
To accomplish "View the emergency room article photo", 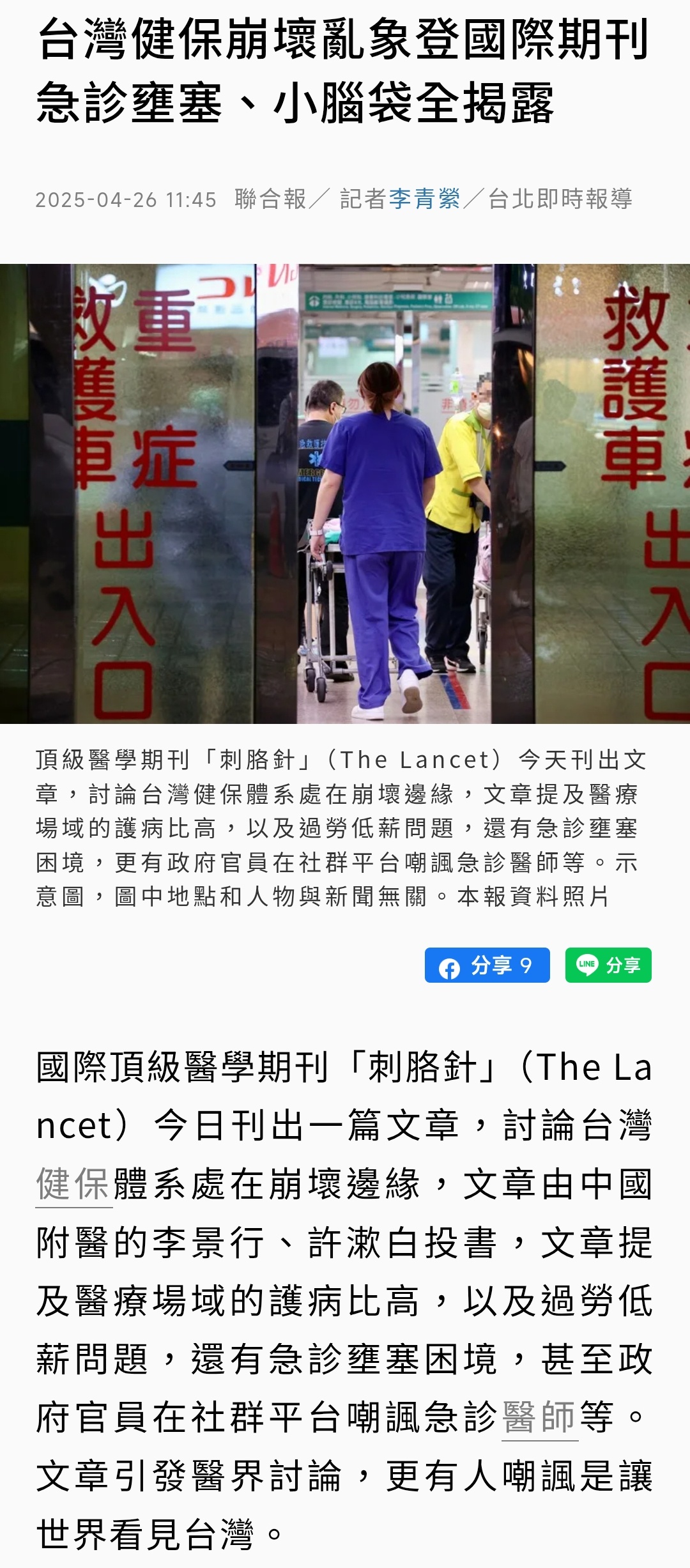I will point(345,493).
